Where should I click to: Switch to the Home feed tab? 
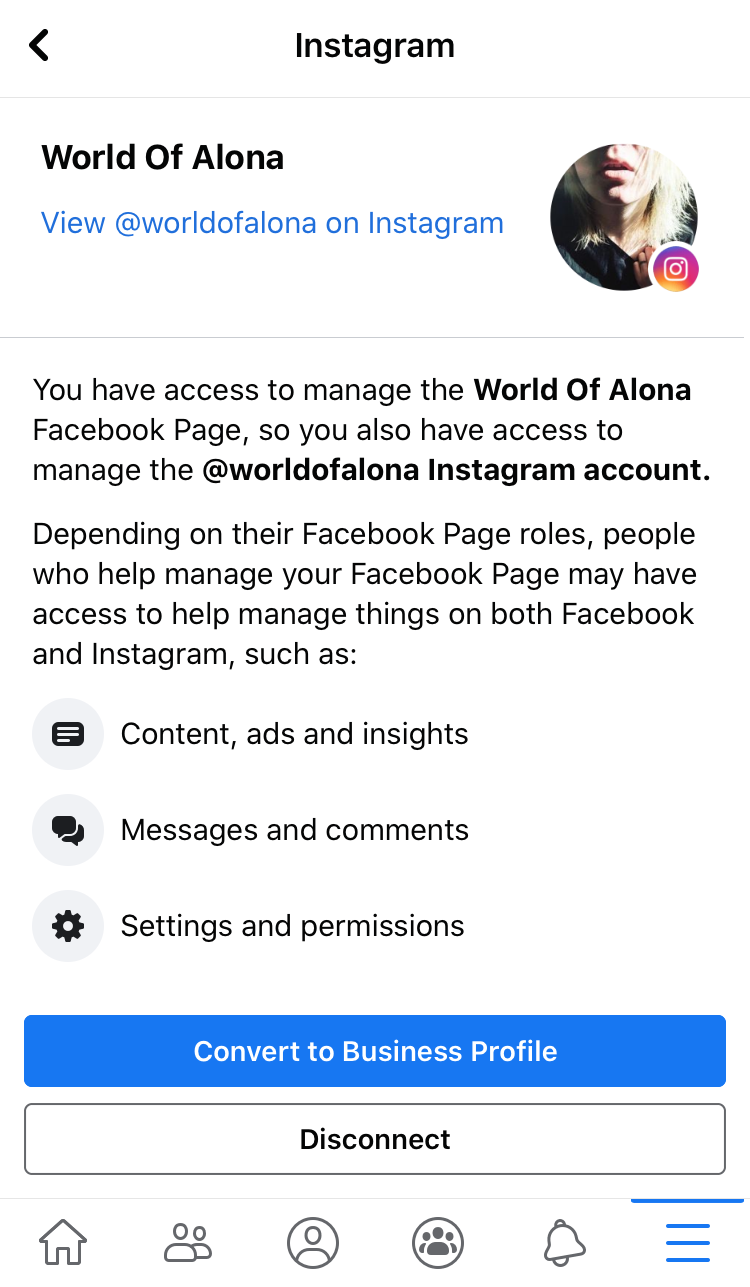click(x=63, y=1243)
